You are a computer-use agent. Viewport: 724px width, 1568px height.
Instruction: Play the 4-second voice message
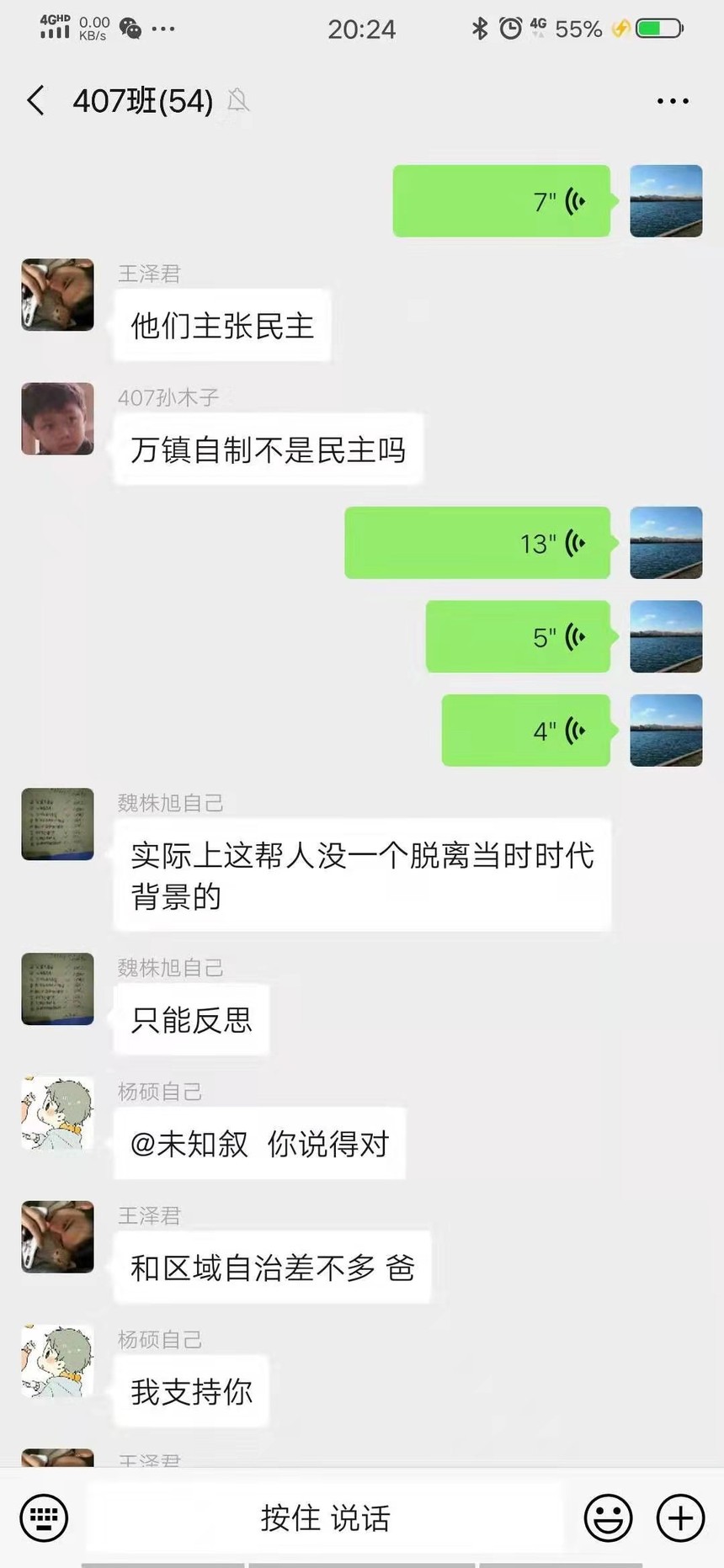[x=525, y=731]
